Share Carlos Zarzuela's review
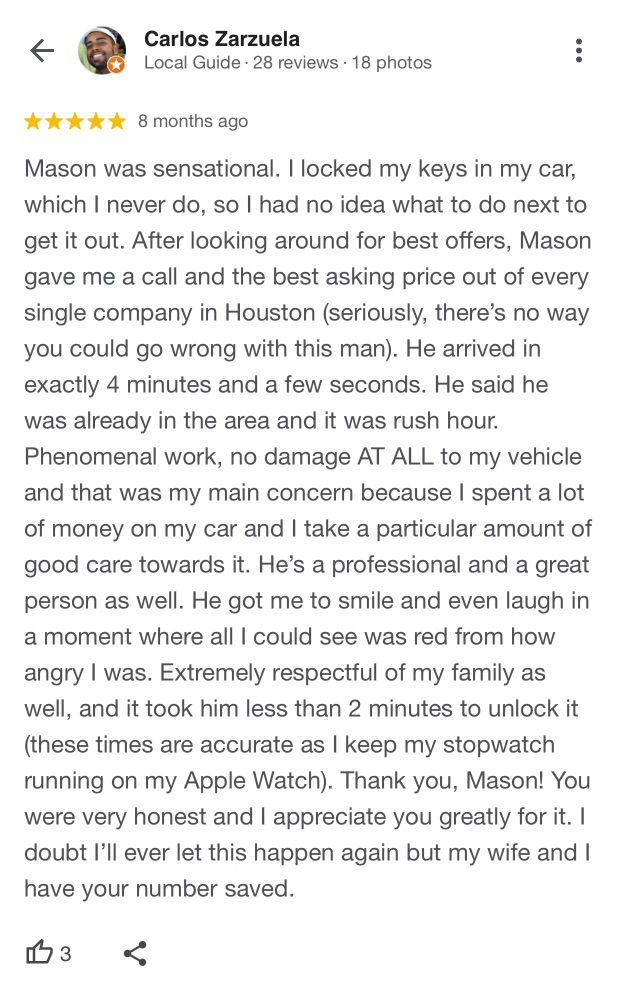The image size is (621, 994). click(x=135, y=953)
